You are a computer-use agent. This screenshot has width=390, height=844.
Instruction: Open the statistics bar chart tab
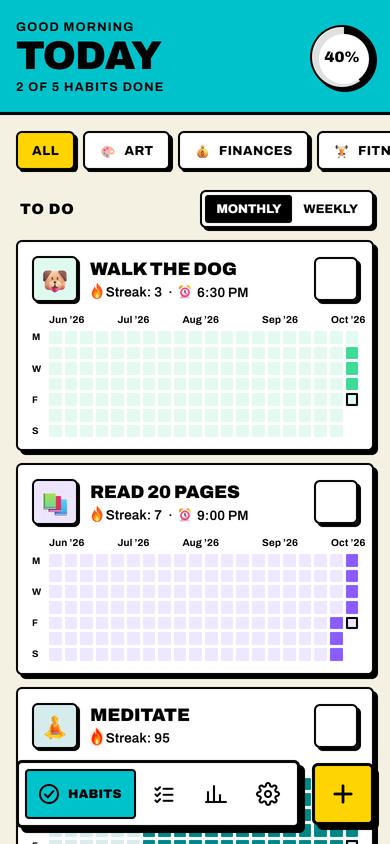click(x=216, y=794)
